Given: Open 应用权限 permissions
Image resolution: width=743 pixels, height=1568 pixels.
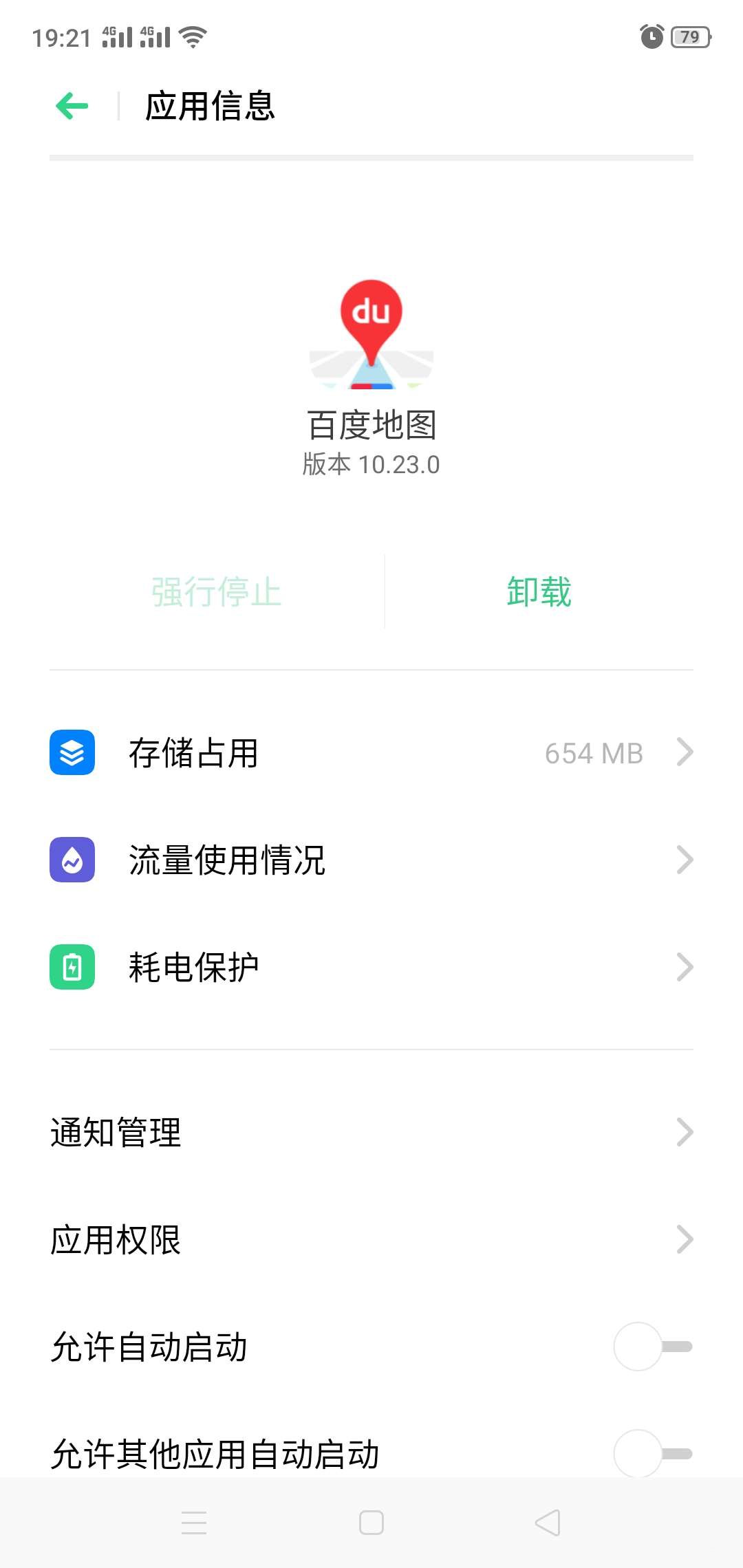Looking at the screenshot, I should (371, 1239).
